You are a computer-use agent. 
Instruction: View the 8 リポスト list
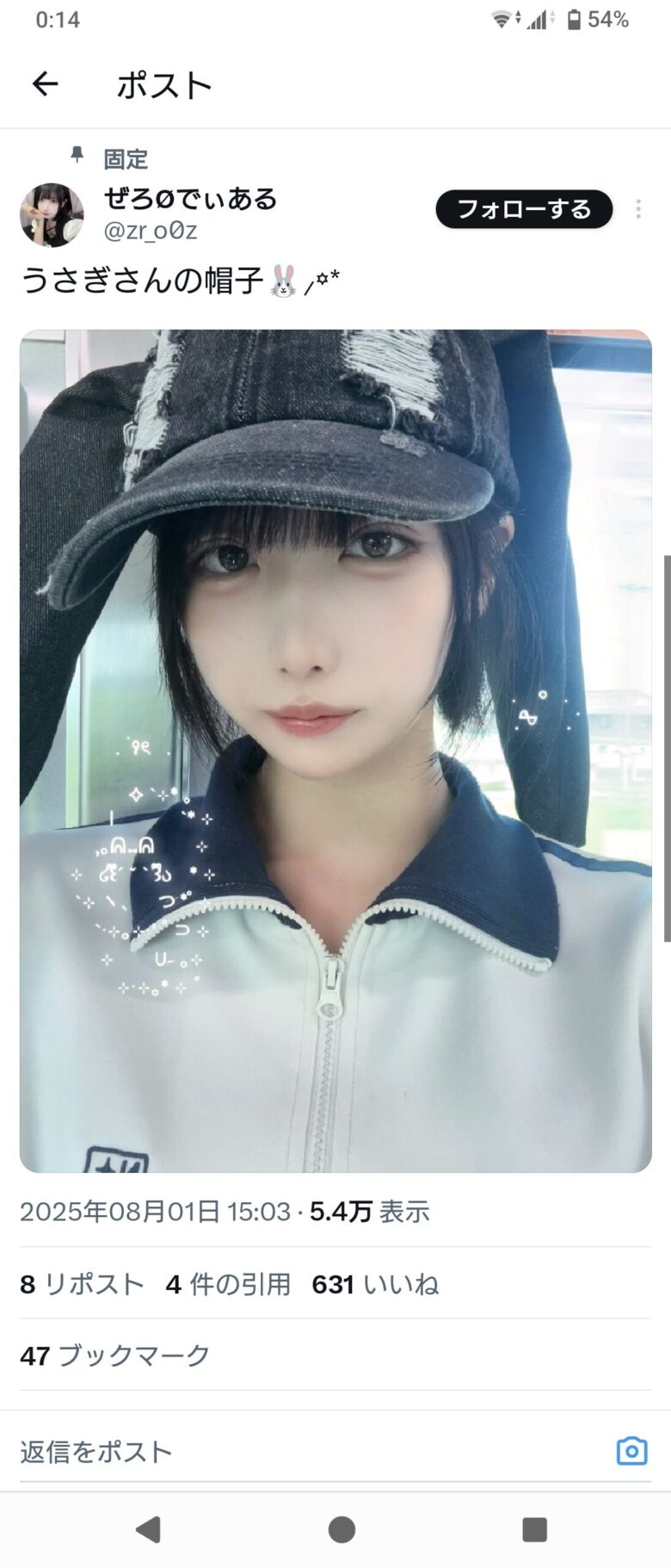(x=82, y=1284)
